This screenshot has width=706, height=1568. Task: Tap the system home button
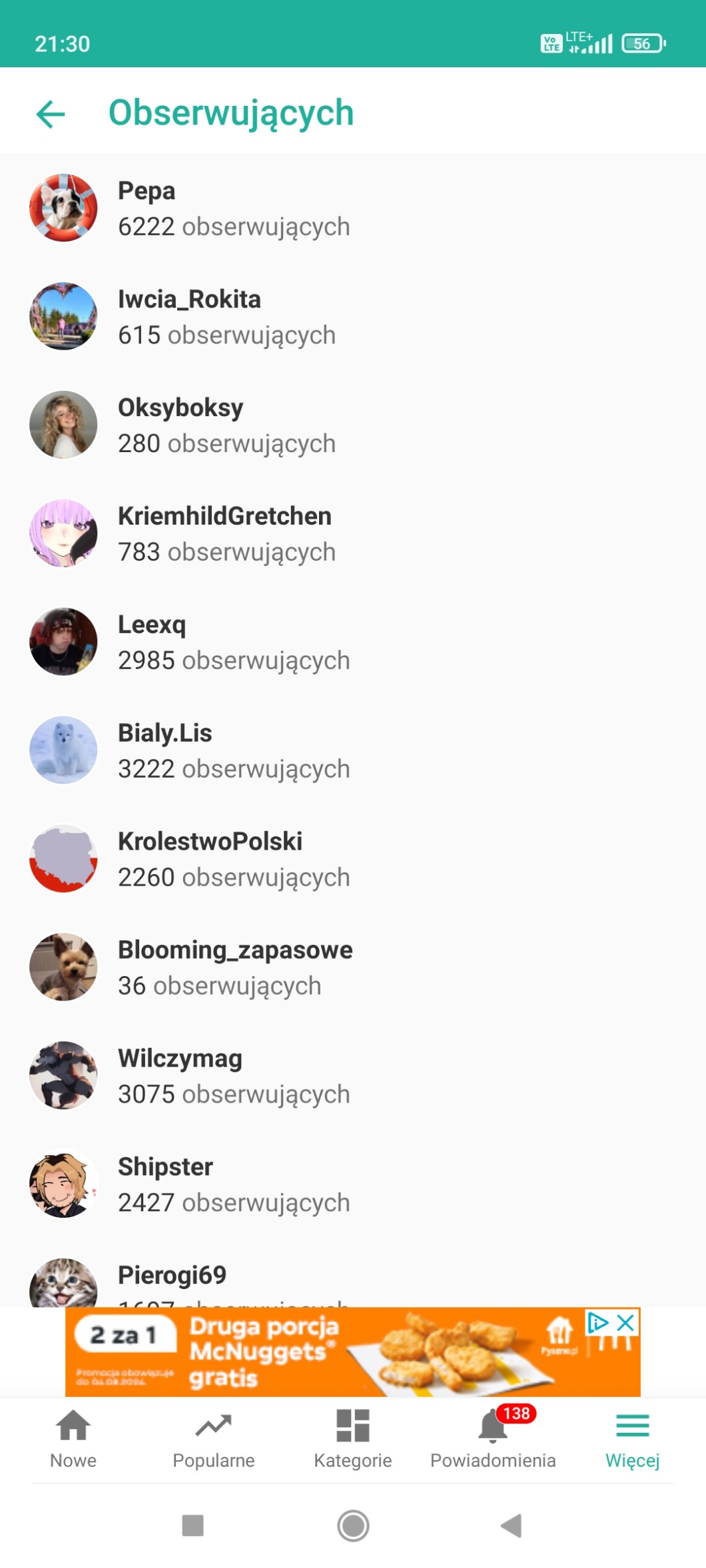pyautogui.click(x=353, y=1525)
